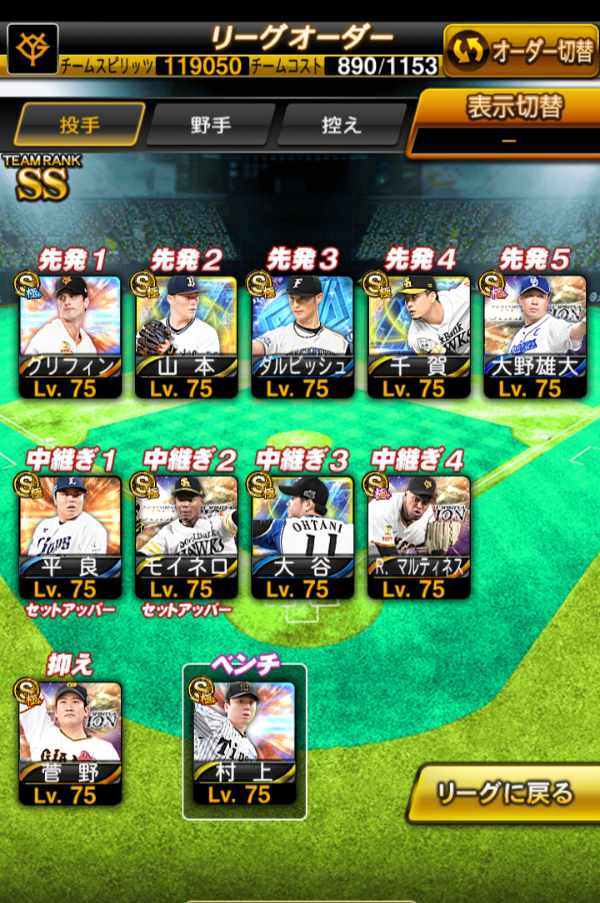
Task: Switch to the 控え tab
Action: coord(341,124)
